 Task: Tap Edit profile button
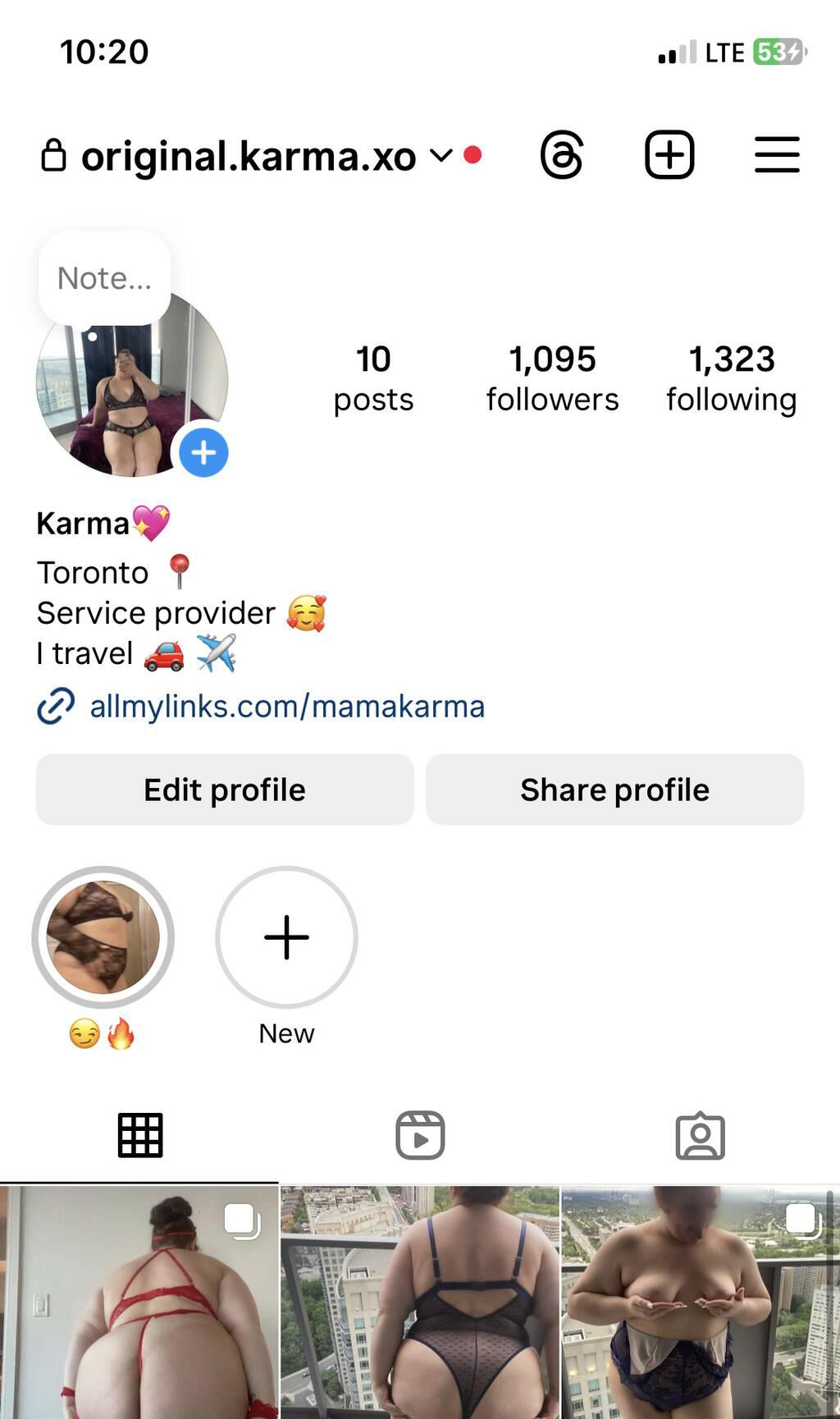click(225, 790)
